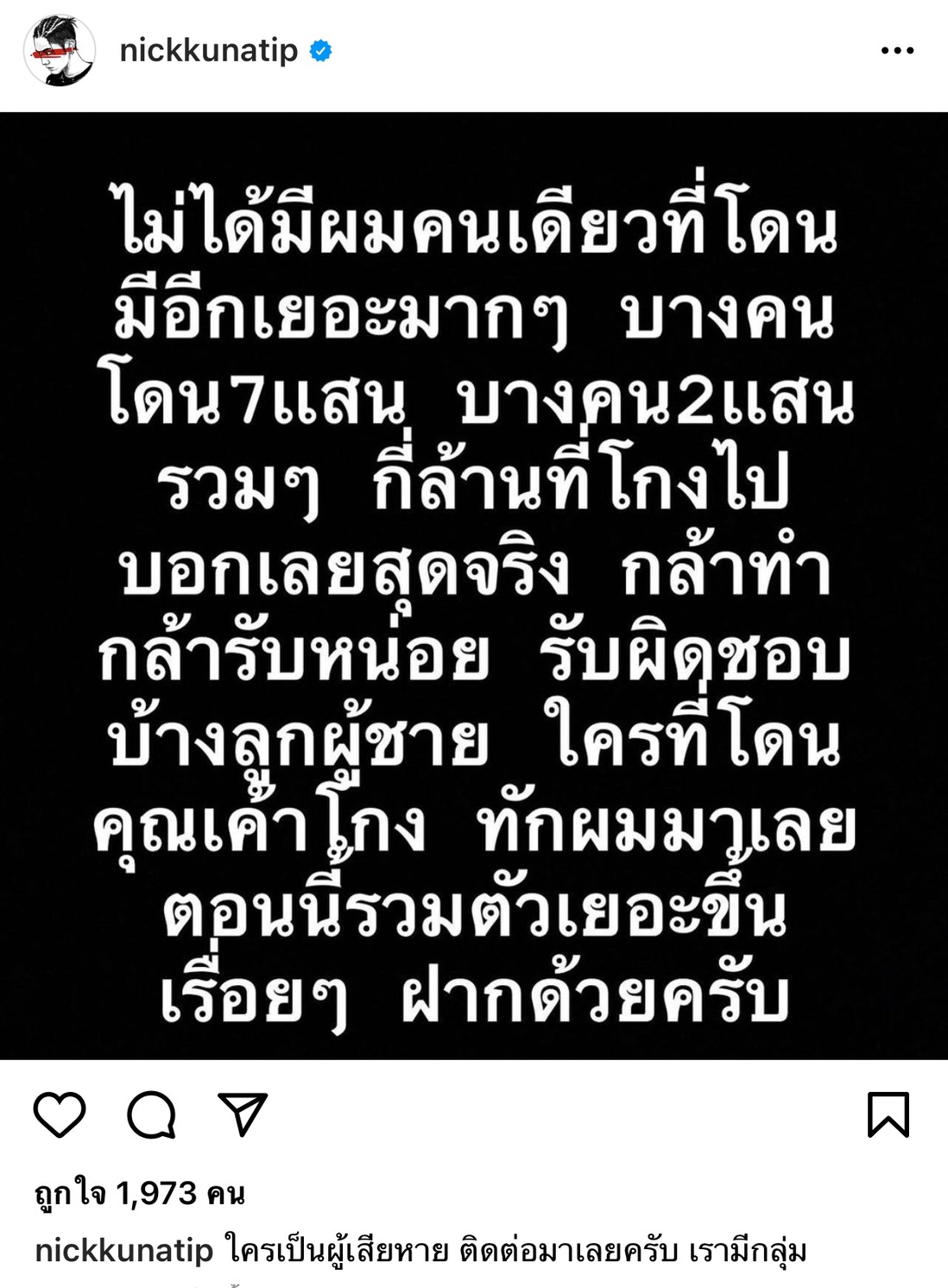This screenshot has height=1288, width=948.
Task: Open the nickkunatip username in the post header
Action: coord(209,51)
